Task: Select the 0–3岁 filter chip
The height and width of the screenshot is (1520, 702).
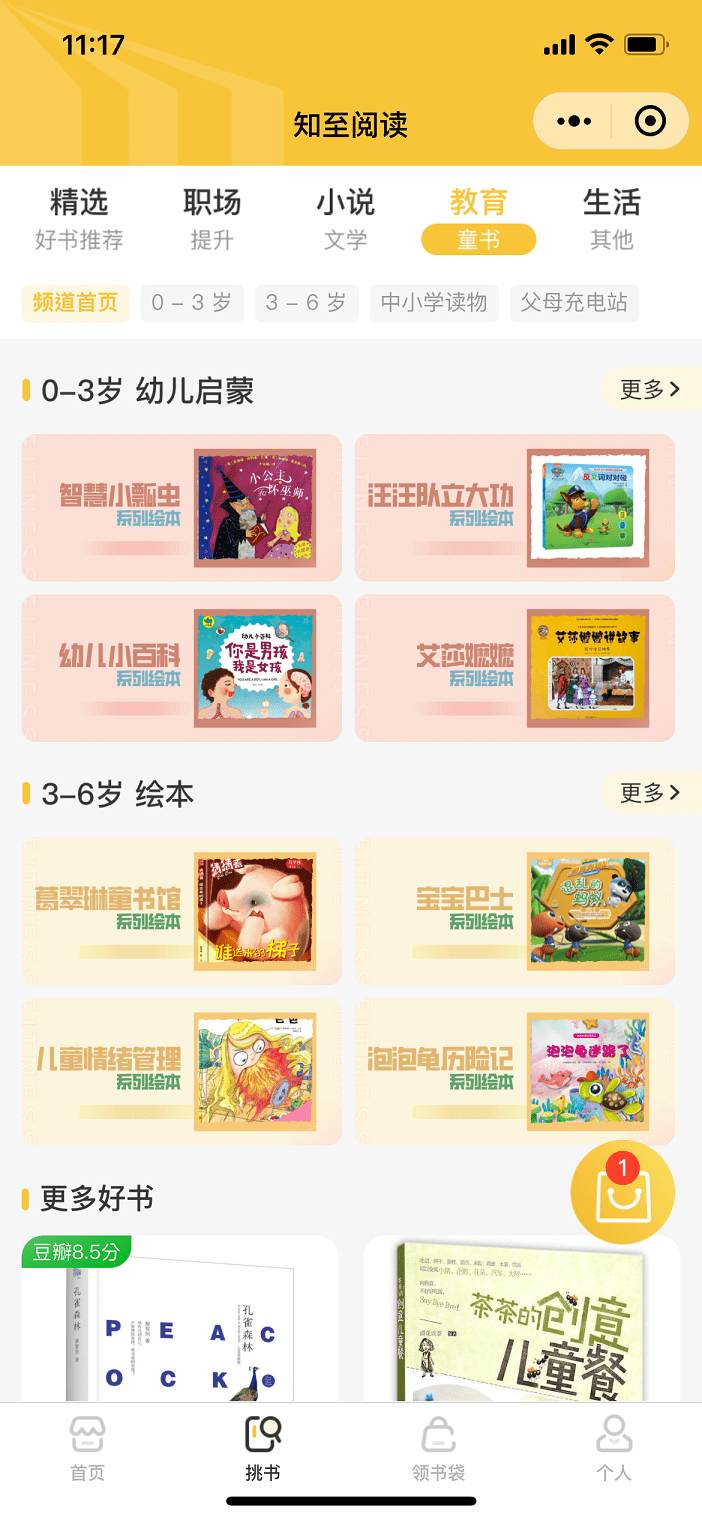Action: coord(191,303)
